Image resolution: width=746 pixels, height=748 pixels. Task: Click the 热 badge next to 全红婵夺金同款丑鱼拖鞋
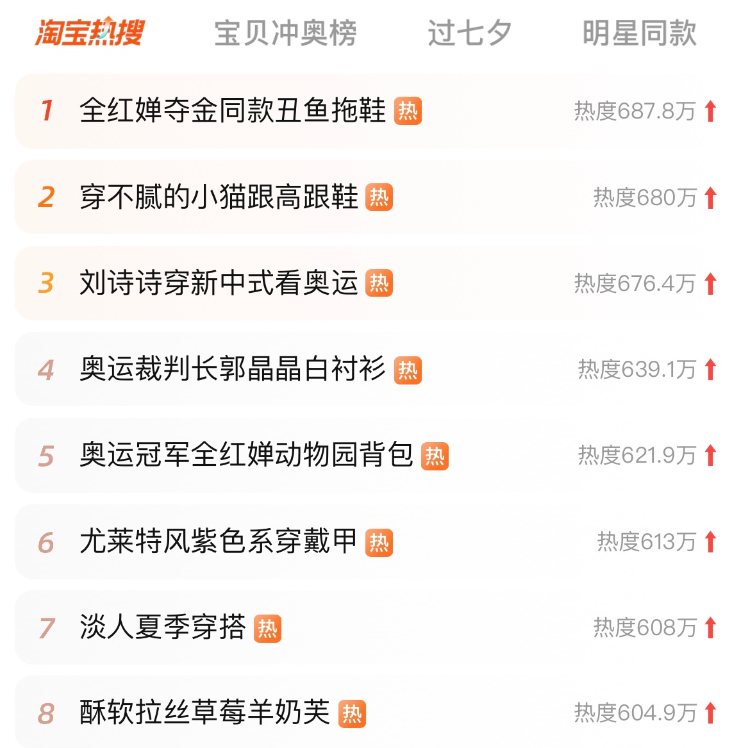(410, 110)
